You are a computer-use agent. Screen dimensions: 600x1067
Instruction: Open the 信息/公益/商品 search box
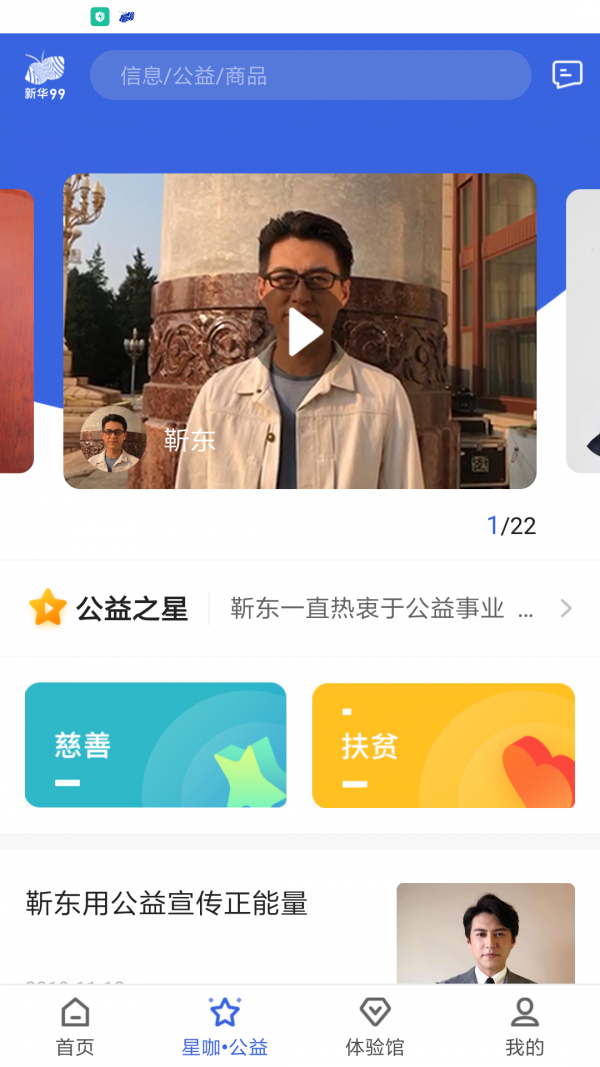[310, 75]
